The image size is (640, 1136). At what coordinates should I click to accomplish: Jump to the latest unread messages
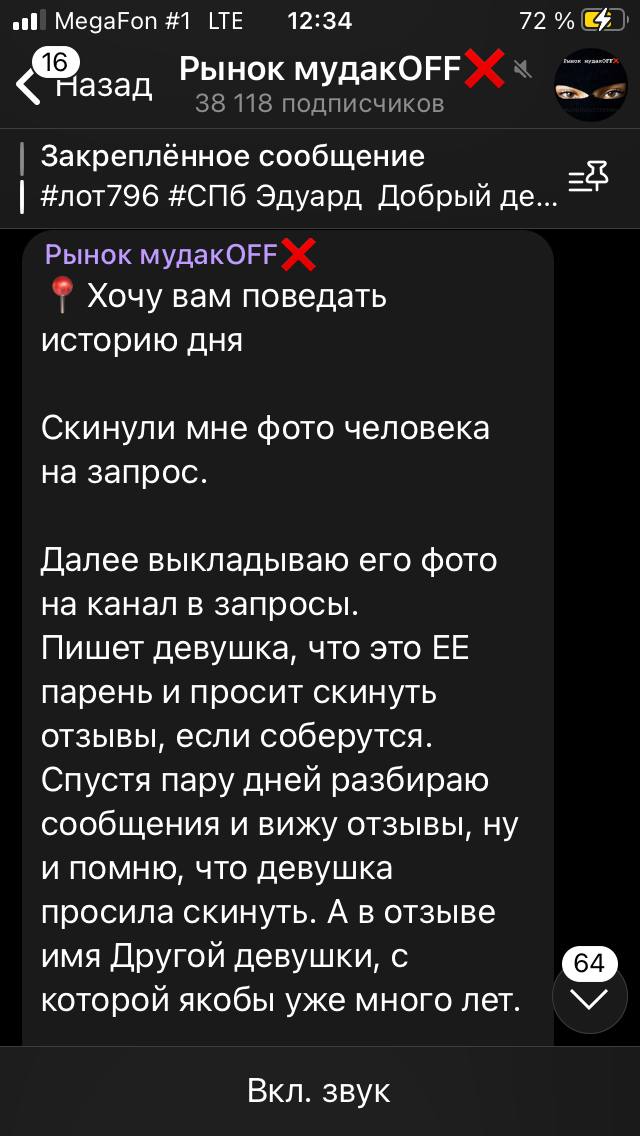[590, 997]
